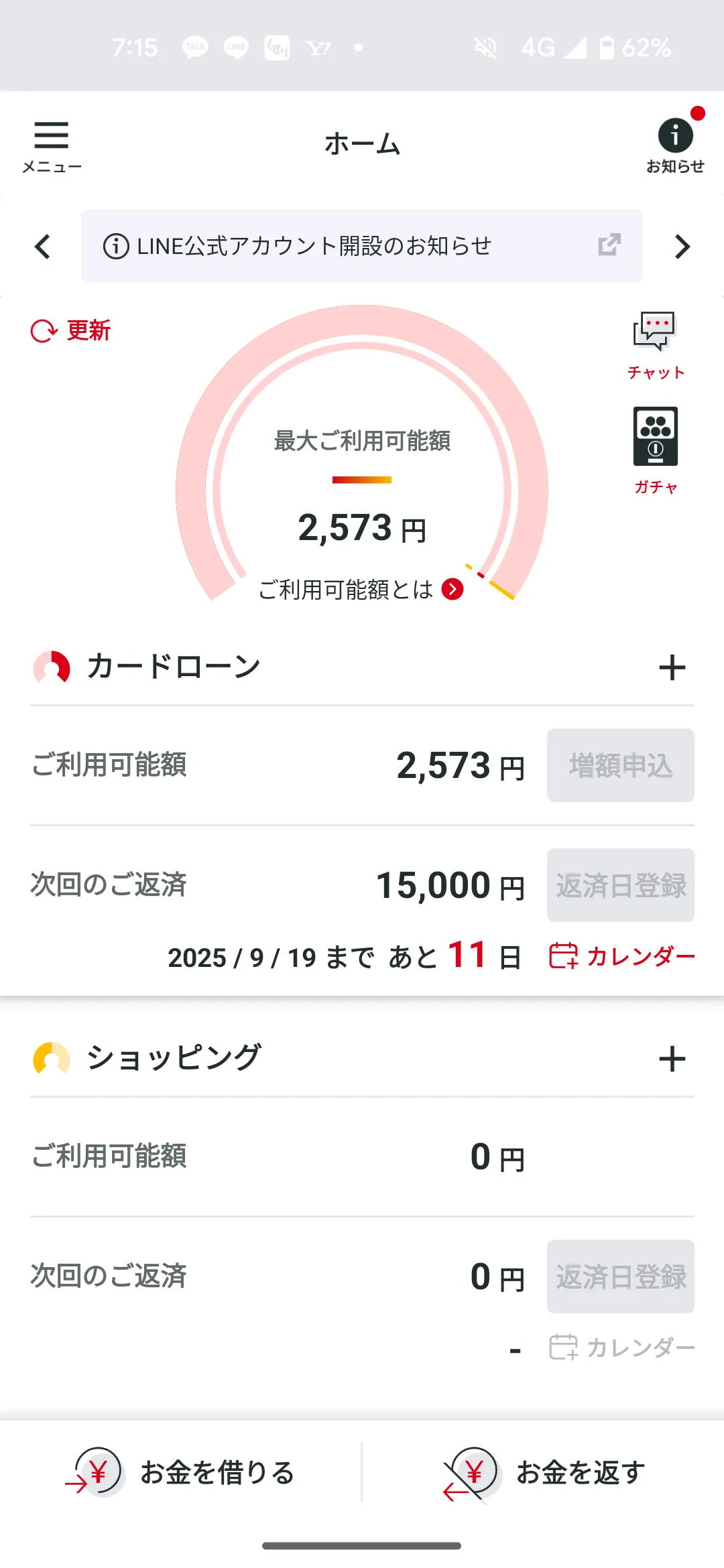Open the red カレンダー link for 2025/9/19

click(621, 956)
